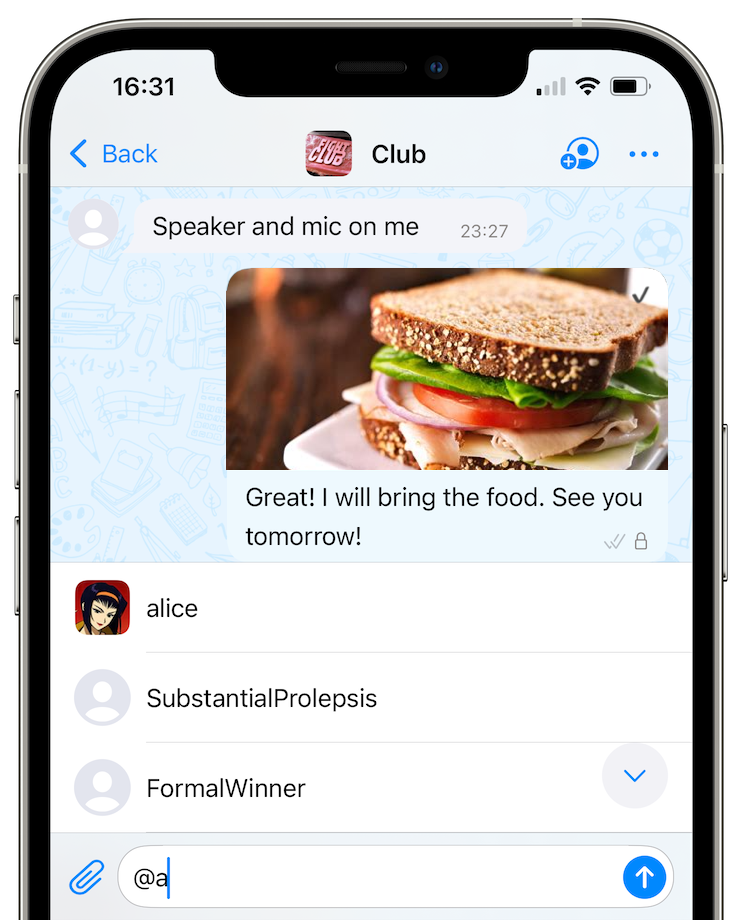
Task: Open the three-dot overflow menu
Action: (644, 154)
